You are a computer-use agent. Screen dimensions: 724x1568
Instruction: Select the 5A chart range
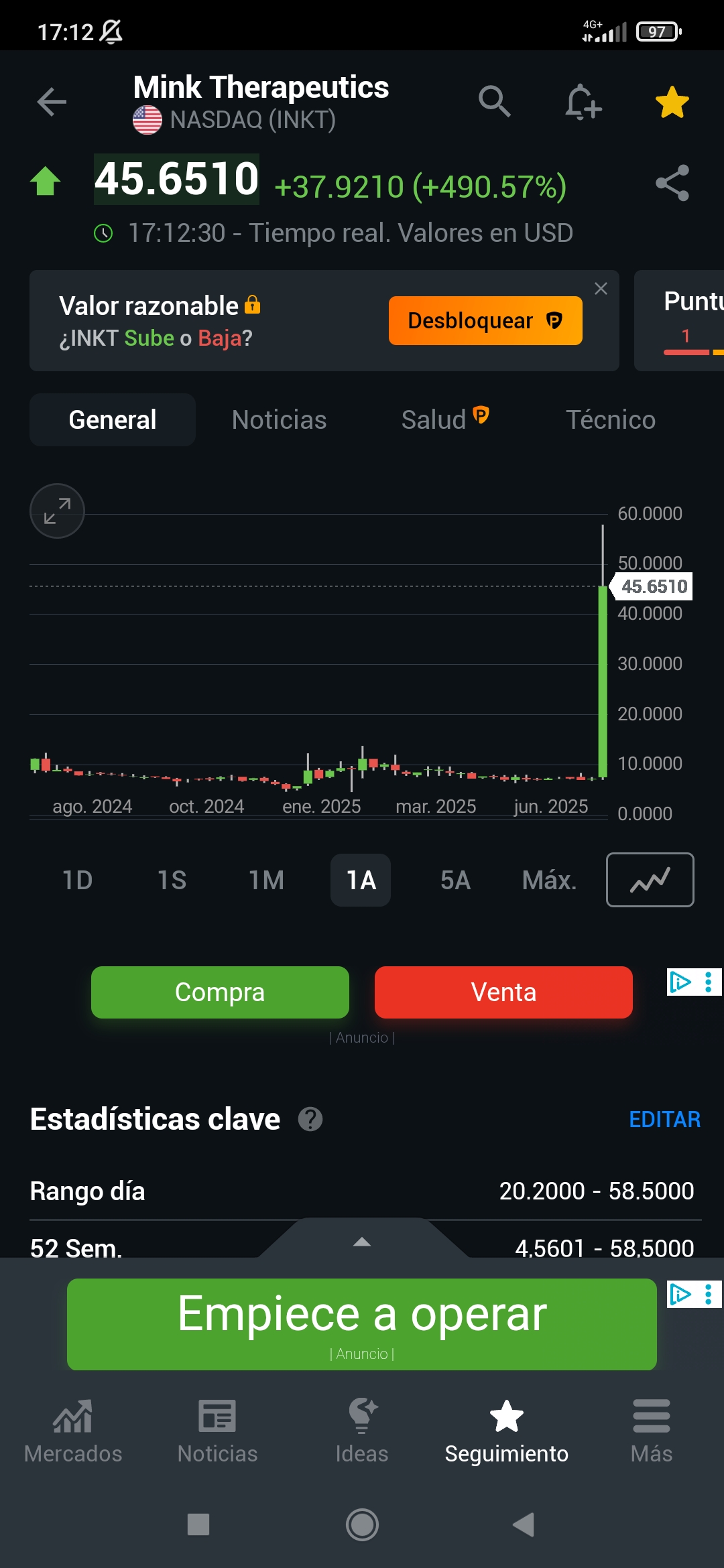click(x=455, y=880)
